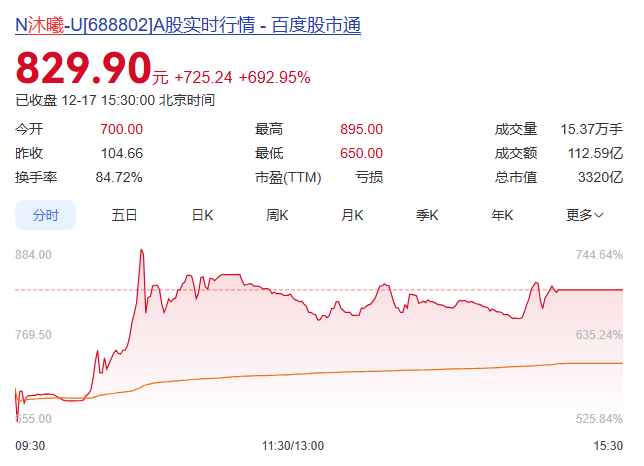Expand the 更多 chart options dropdown
644x466 pixels.
coord(585,215)
